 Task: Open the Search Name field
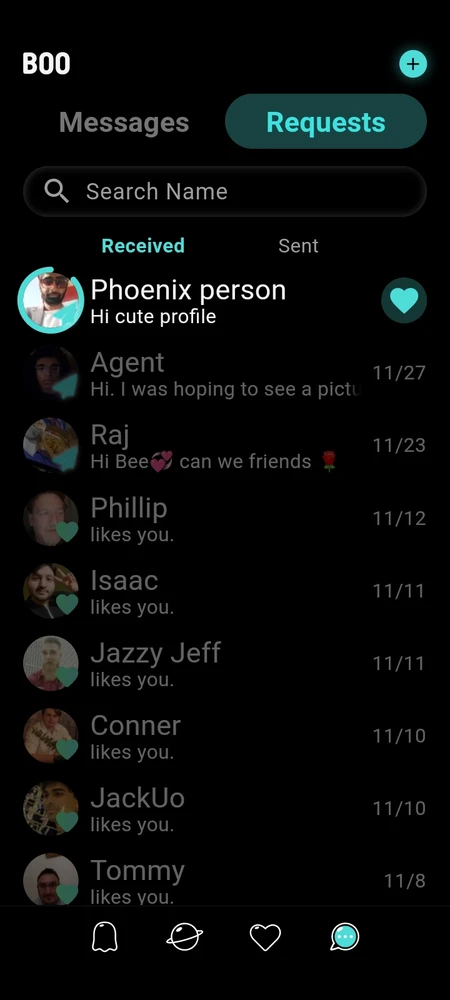(x=225, y=191)
